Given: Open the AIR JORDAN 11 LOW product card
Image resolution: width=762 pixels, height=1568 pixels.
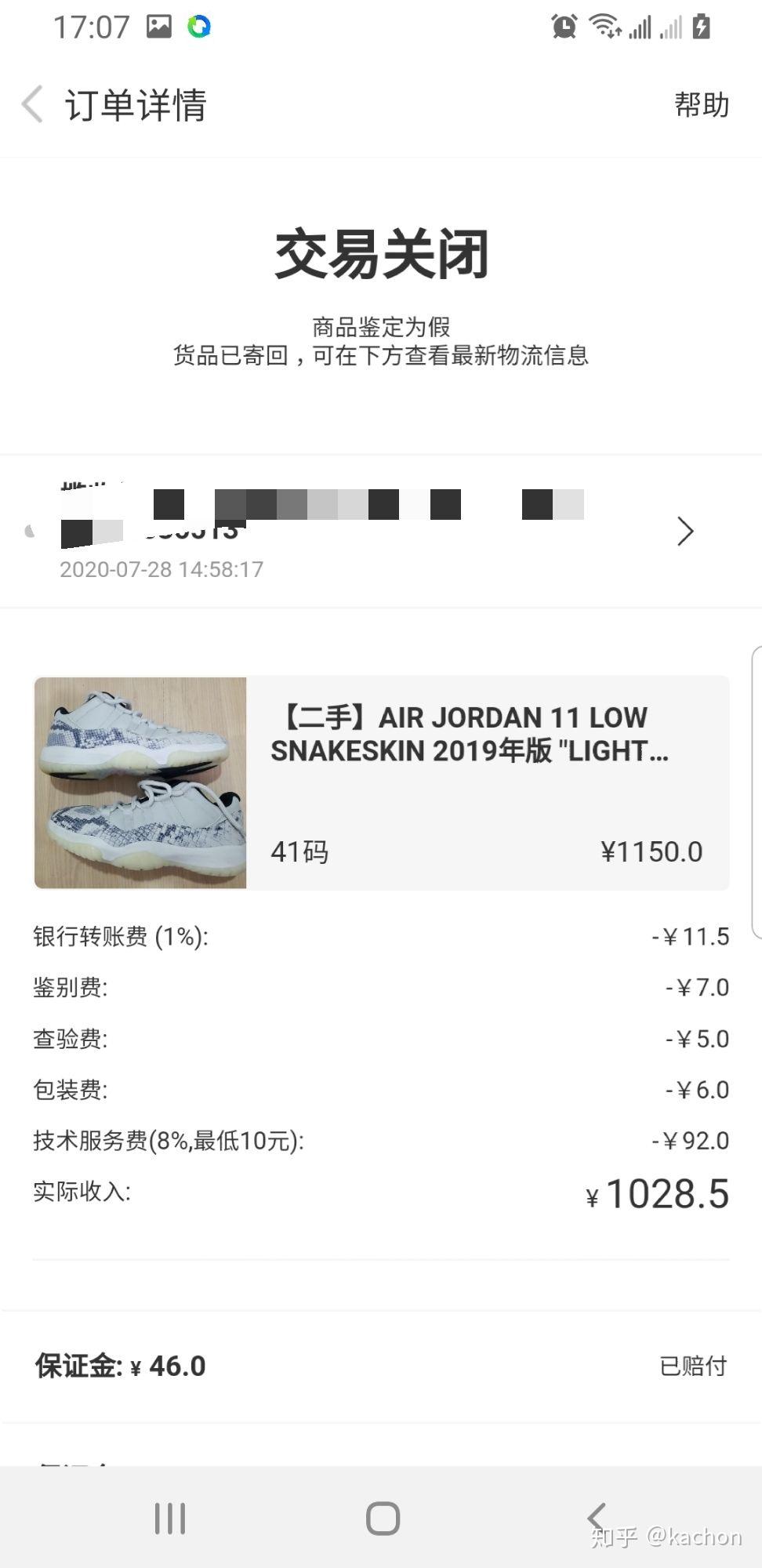Looking at the screenshot, I should [381, 782].
